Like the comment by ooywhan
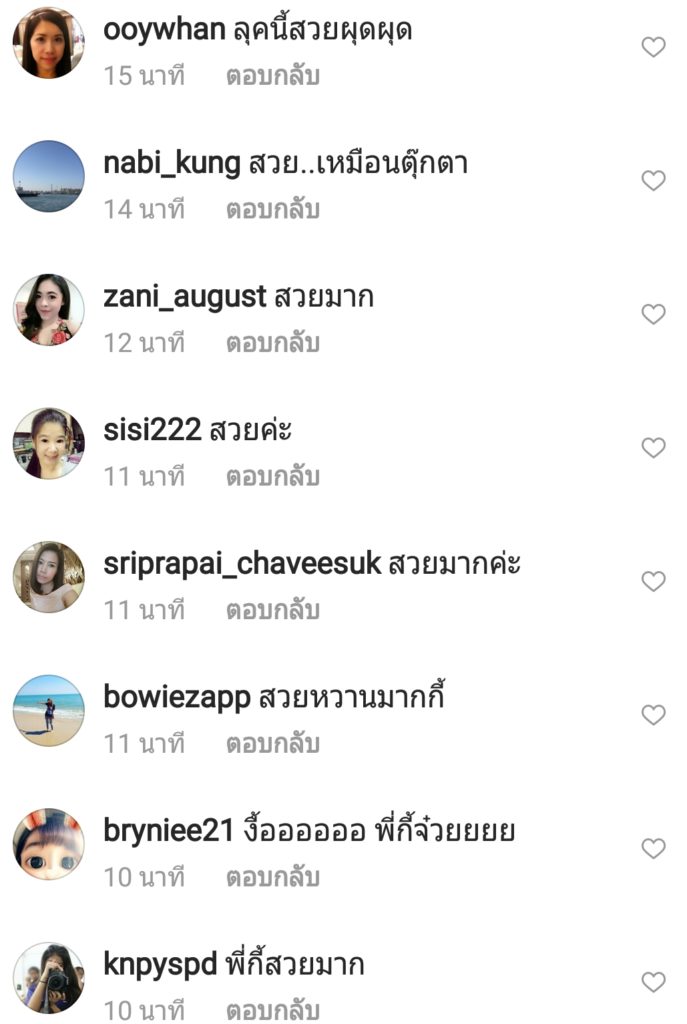This screenshot has height=1024, width=687. (653, 47)
